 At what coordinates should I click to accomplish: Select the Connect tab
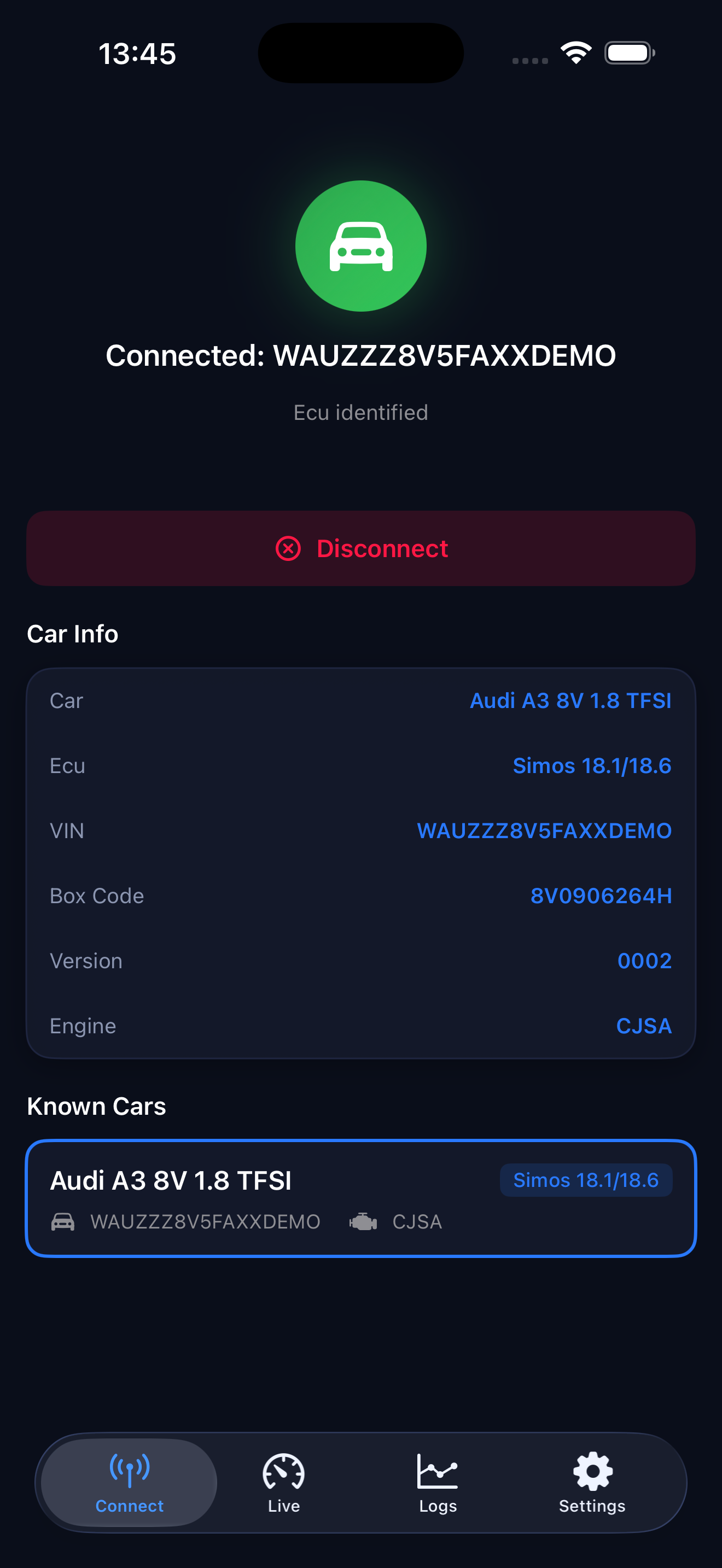click(x=129, y=1483)
